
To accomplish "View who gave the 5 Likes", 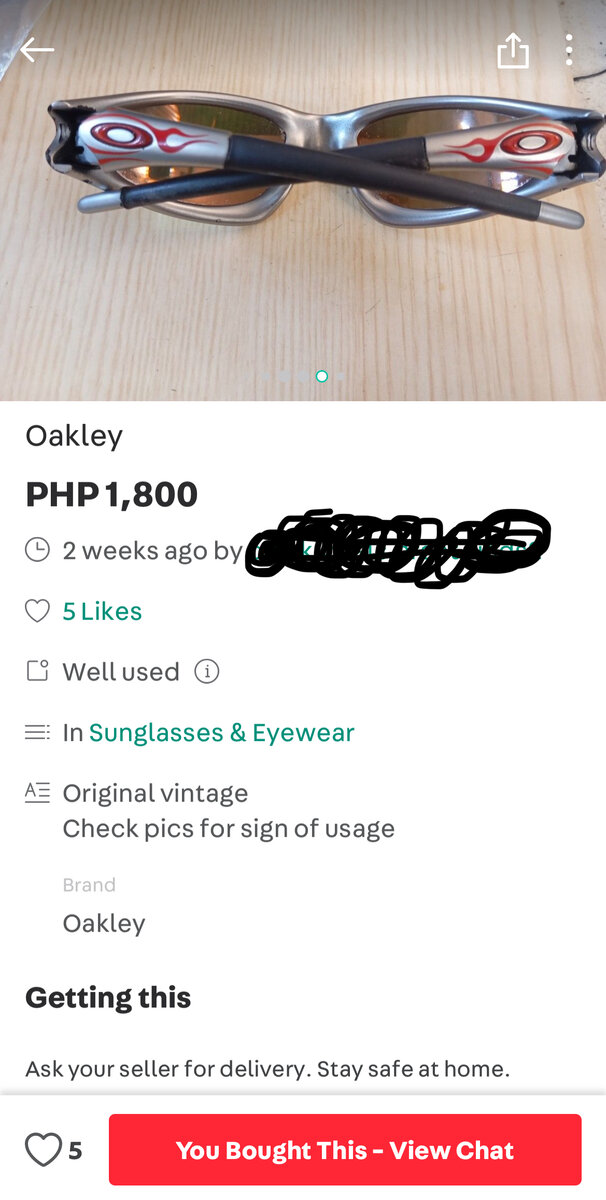I will coord(102,611).
